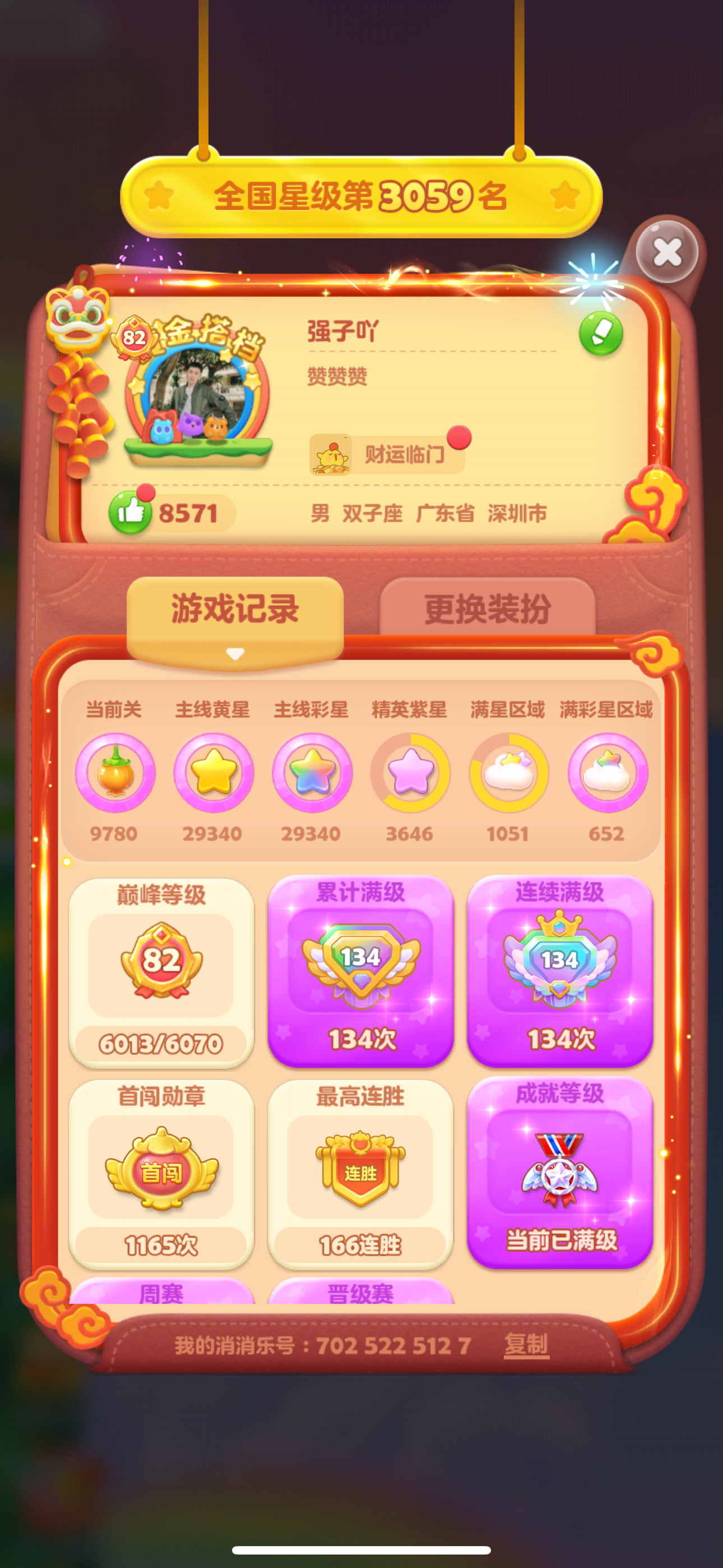Close the profile popup
This screenshot has width=723, height=1568.
[x=667, y=251]
